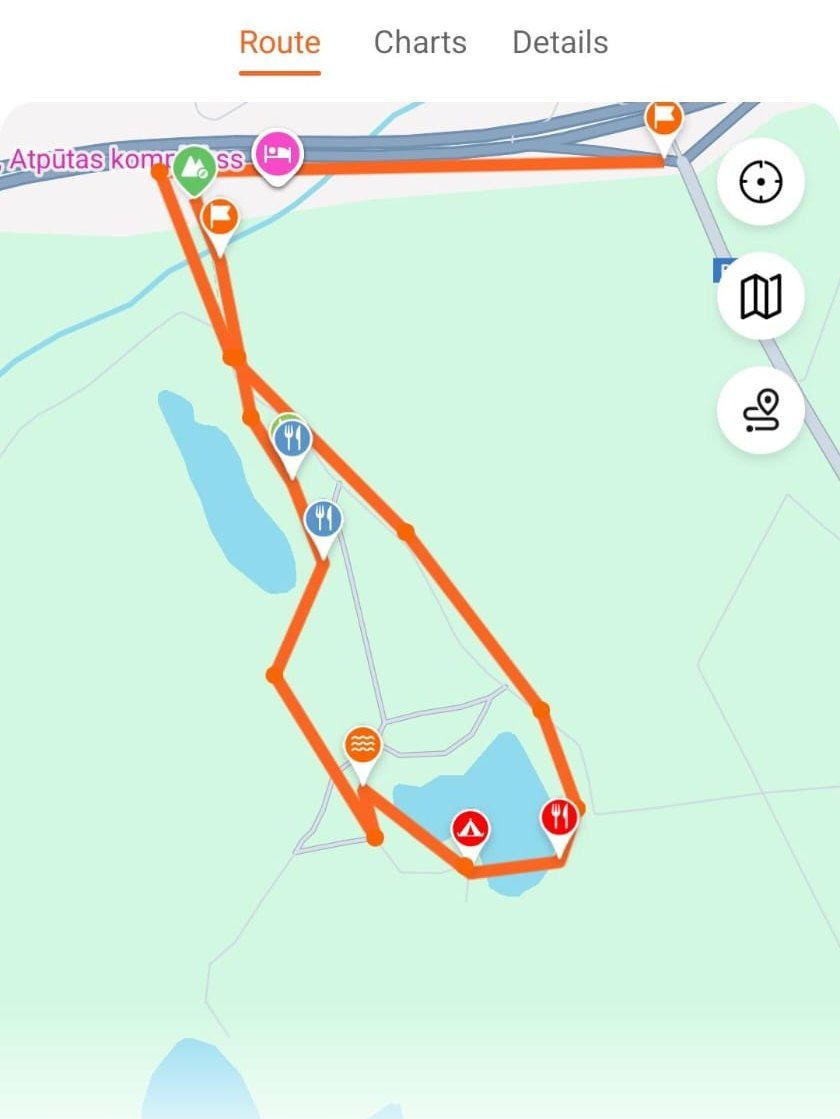Select the Route tab
The image size is (840, 1119).
tap(280, 43)
